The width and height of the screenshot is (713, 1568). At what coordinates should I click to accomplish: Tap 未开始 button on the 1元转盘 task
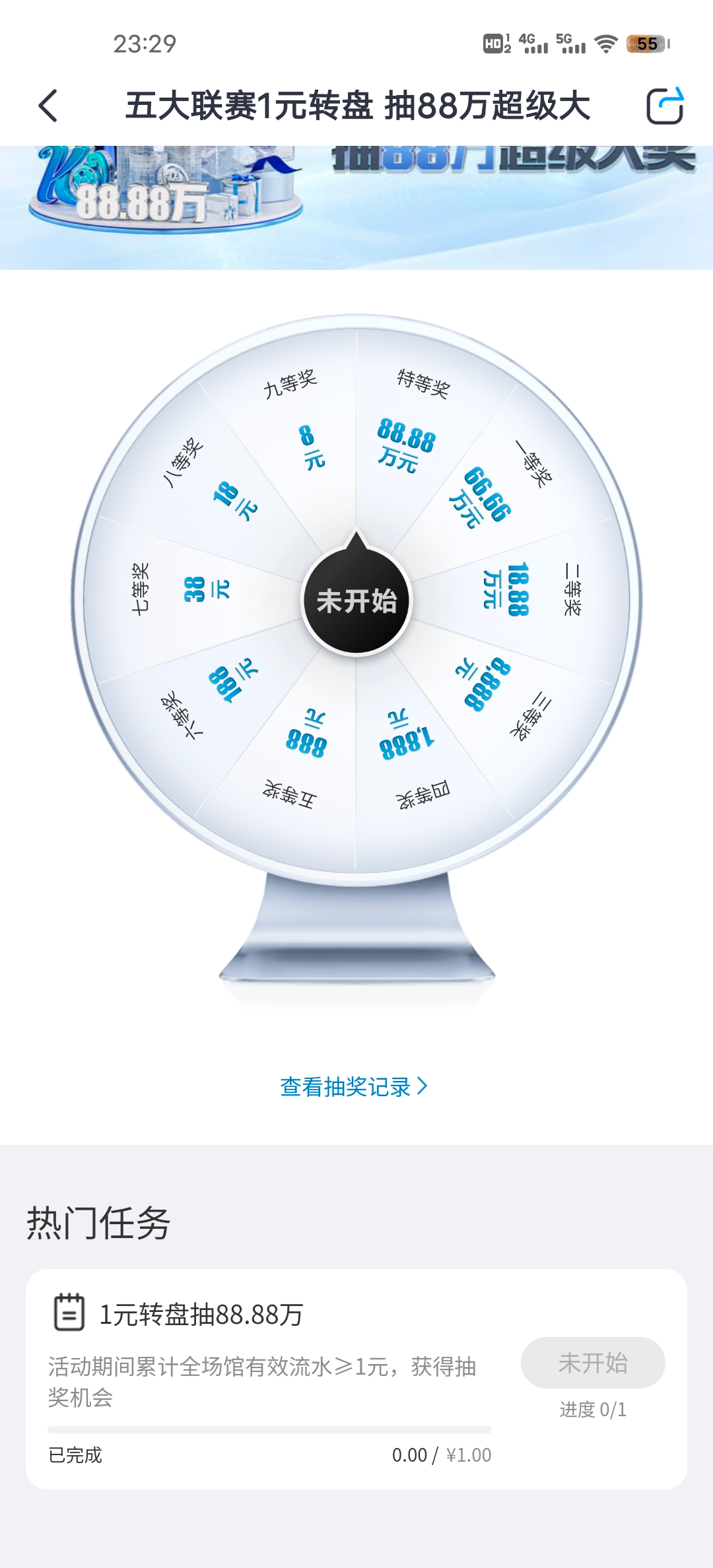click(592, 1363)
